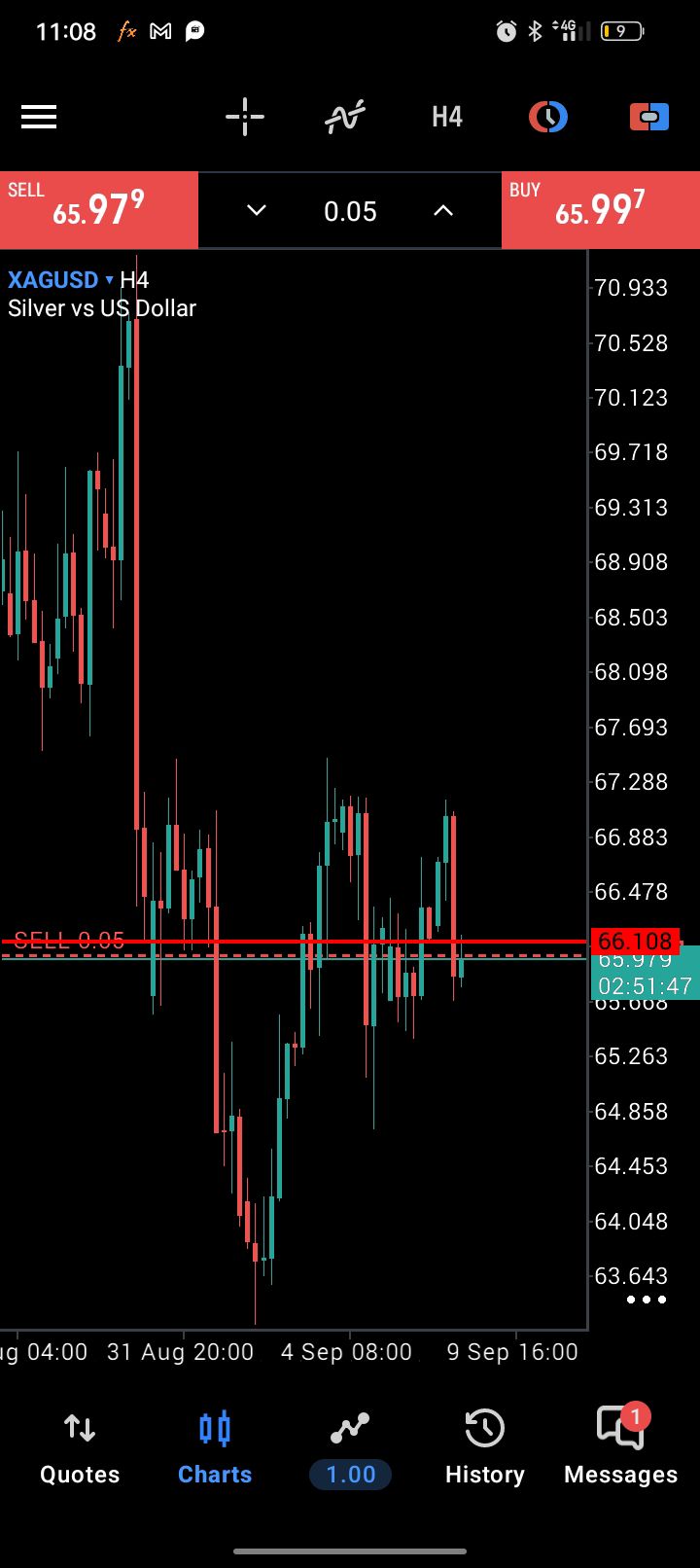Activate the crosshair tool
The width and height of the screenshot is (700, 1568).
click(245, 118)
